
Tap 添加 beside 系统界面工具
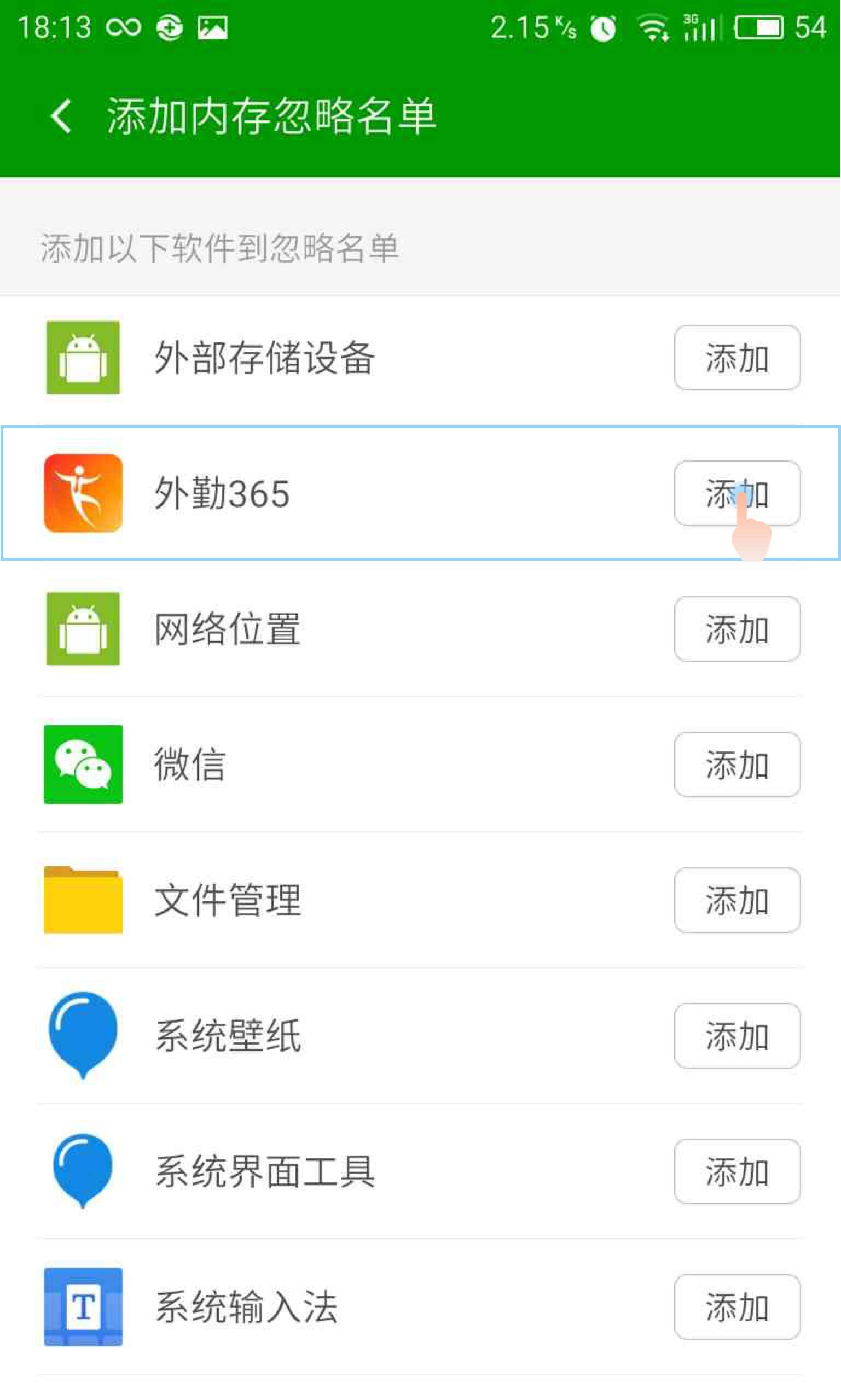(x=736, y=1171)
